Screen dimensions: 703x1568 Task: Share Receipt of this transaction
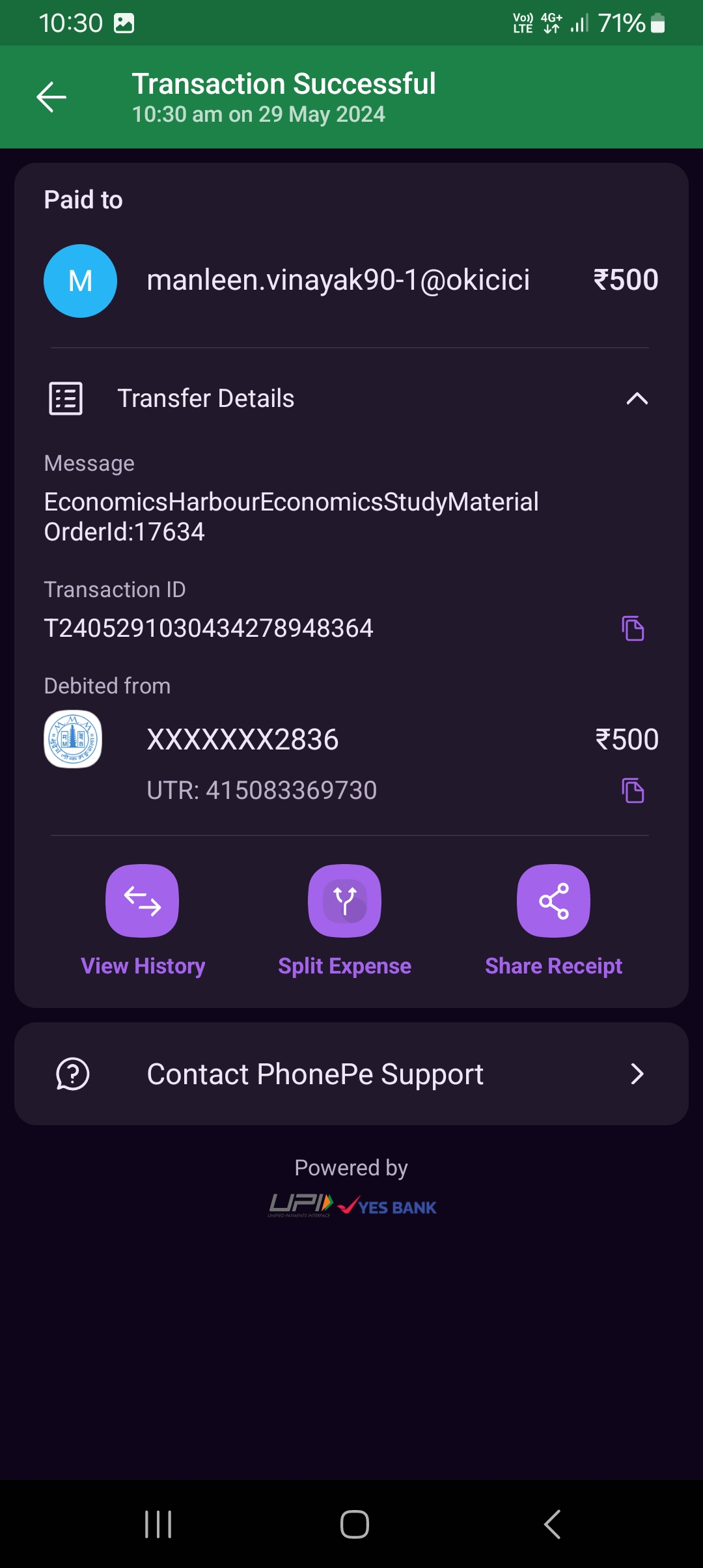coord(553,901)
